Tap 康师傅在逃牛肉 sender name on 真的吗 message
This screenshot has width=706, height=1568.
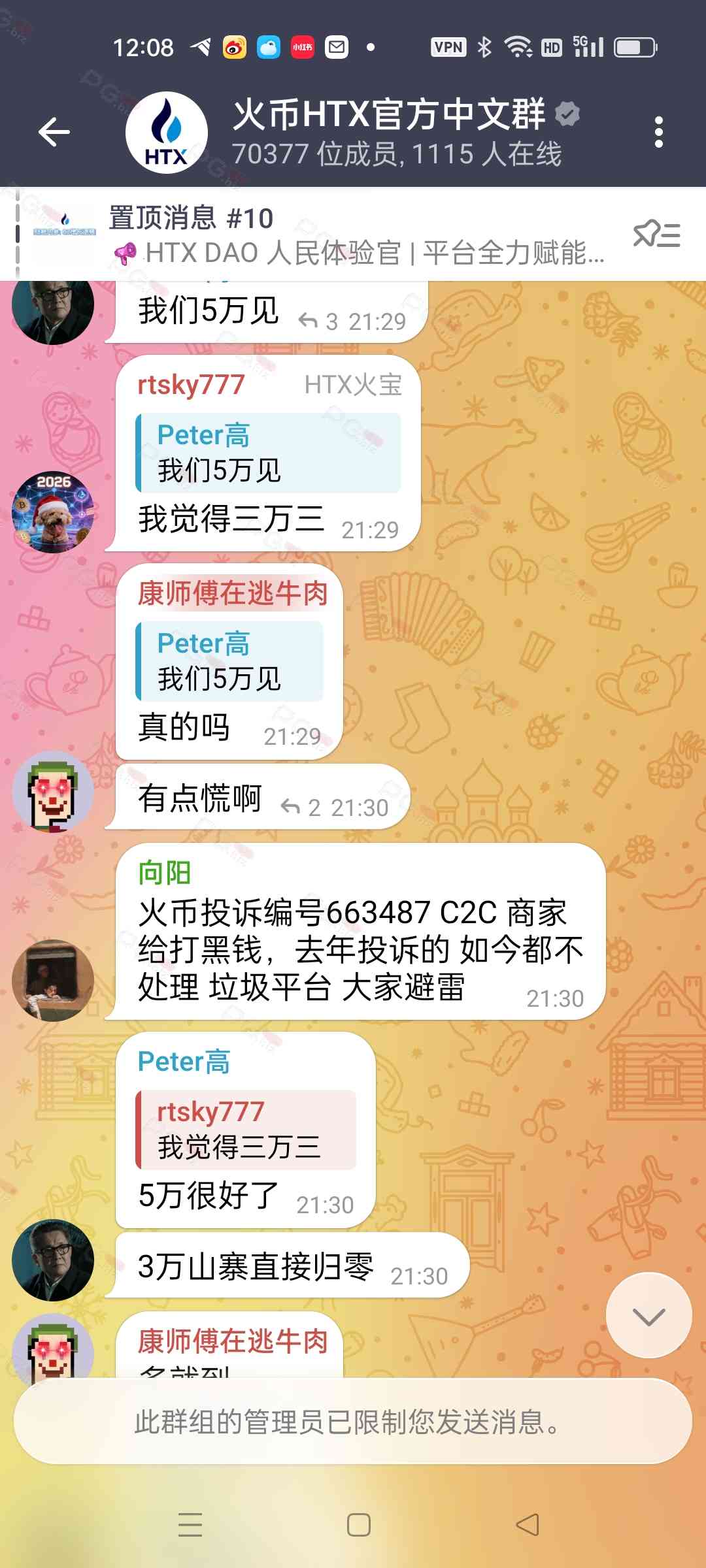click(x=232, y=593)
